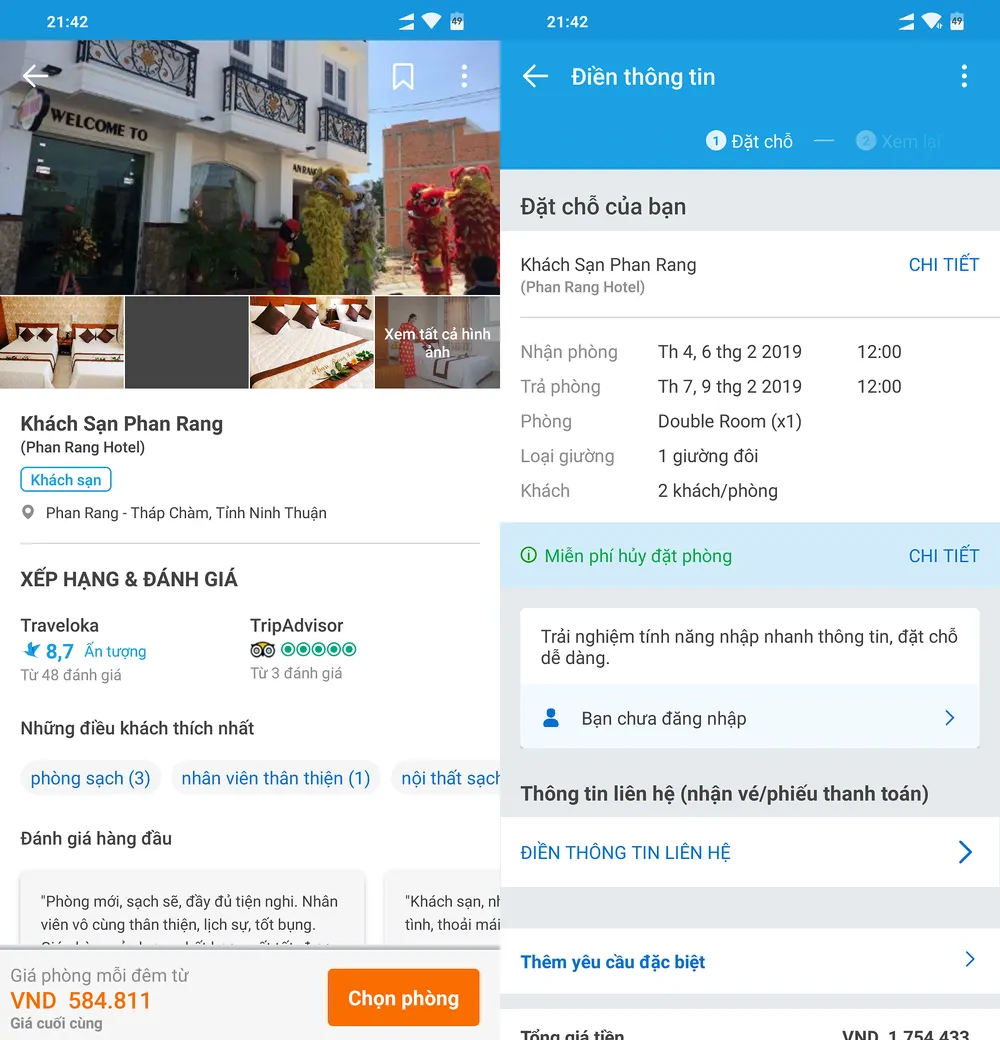Image resolution: width=1000 pixels, height=1040 pixels.
Task: Bookmark Khách Sạn Phan Rang
Action: pos(403,76)
